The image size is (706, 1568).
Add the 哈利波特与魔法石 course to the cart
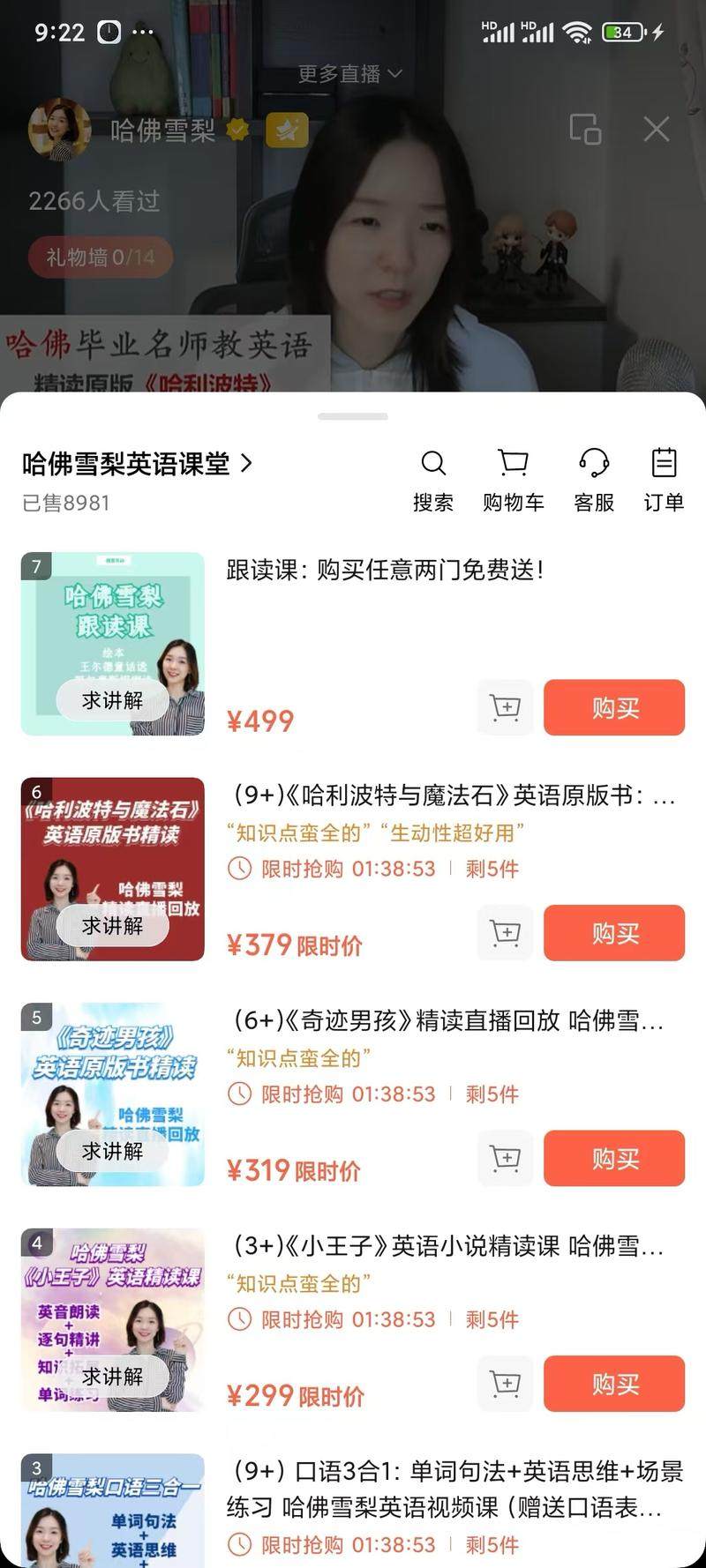[506, 933]
